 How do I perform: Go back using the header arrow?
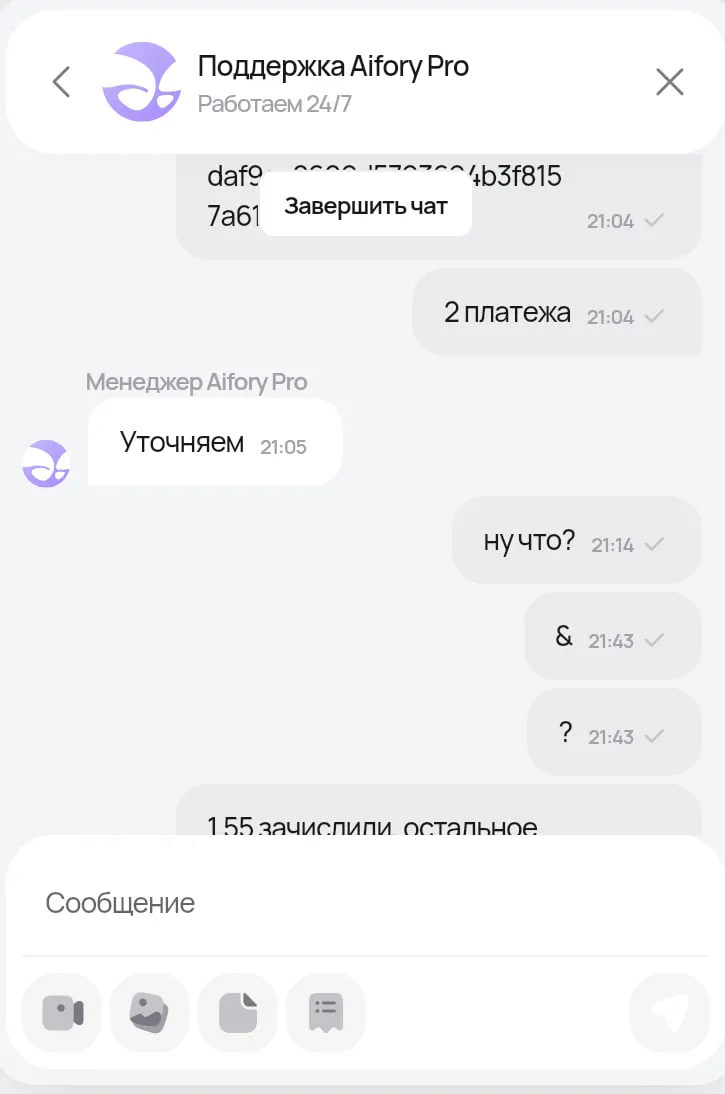pos(62,82)
